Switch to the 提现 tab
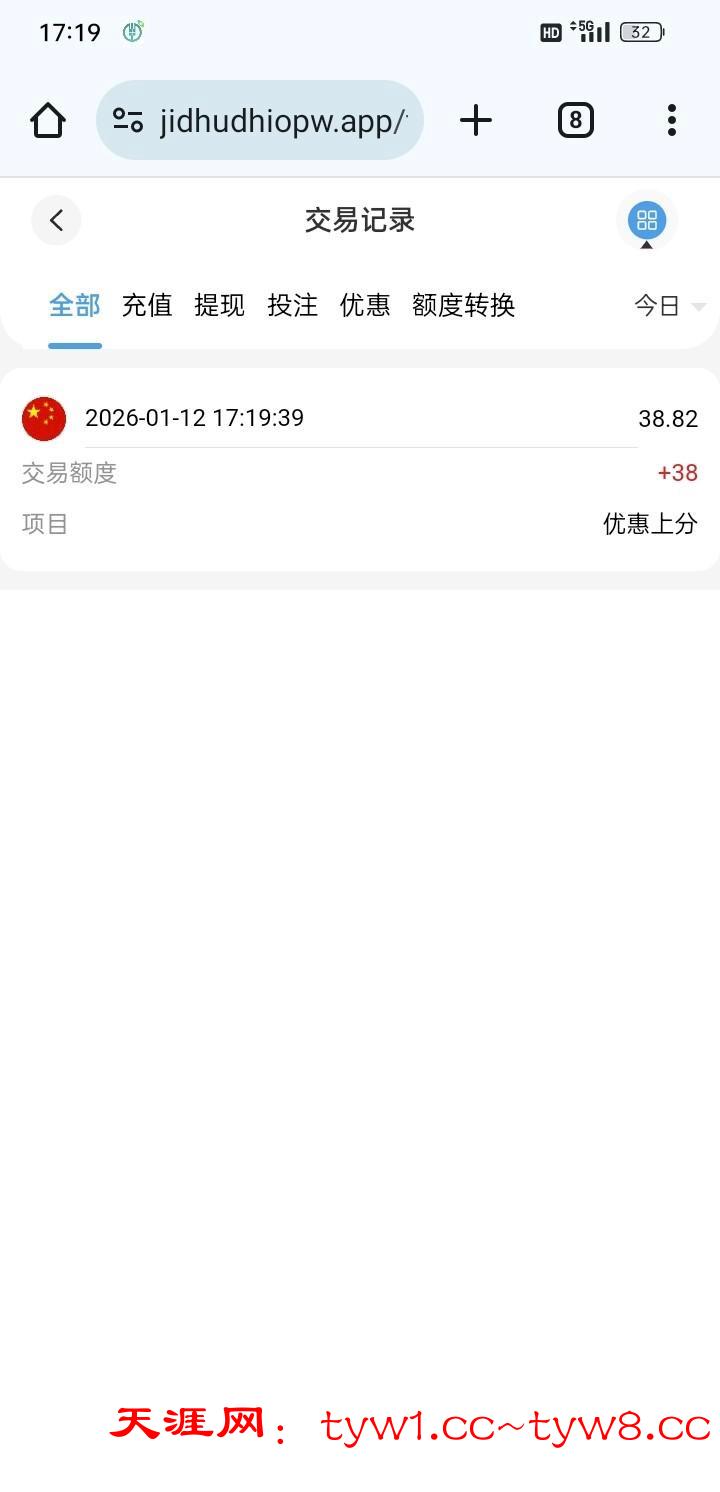Viewport: 720px width, 1492px height. tap(220, 305)
